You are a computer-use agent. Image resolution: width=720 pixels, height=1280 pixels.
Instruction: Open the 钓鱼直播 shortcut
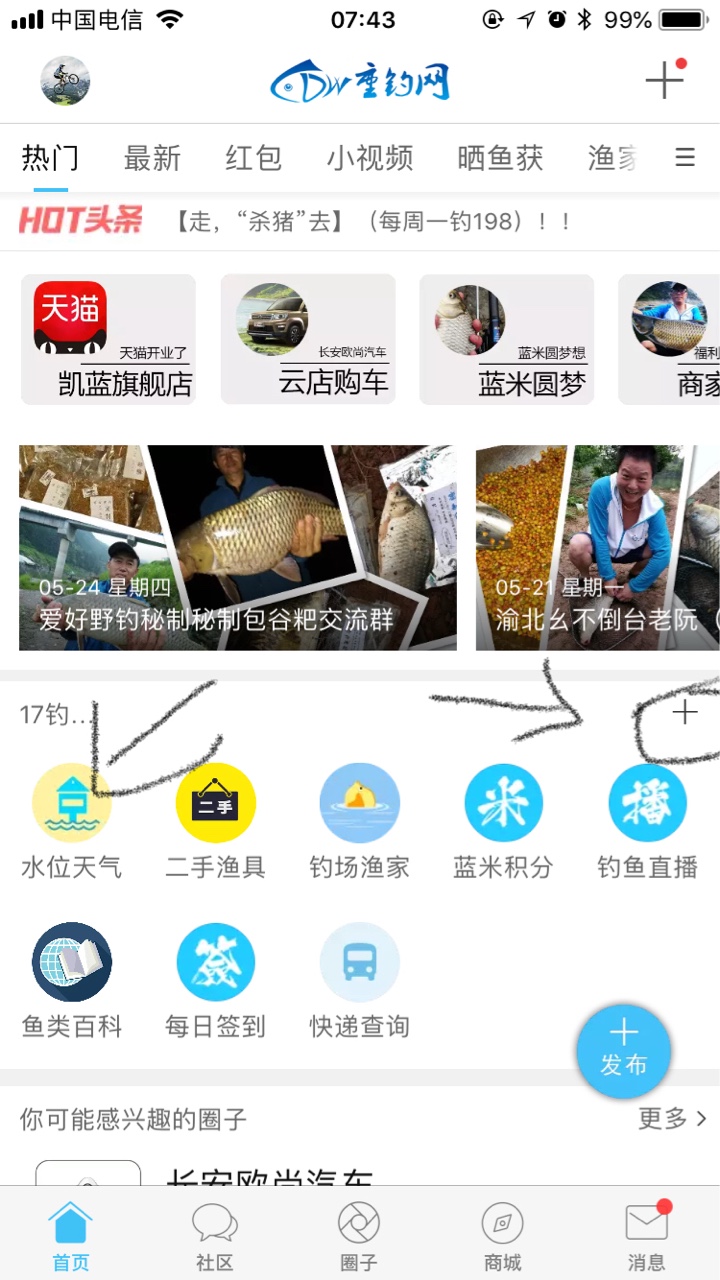pos(647,822)
